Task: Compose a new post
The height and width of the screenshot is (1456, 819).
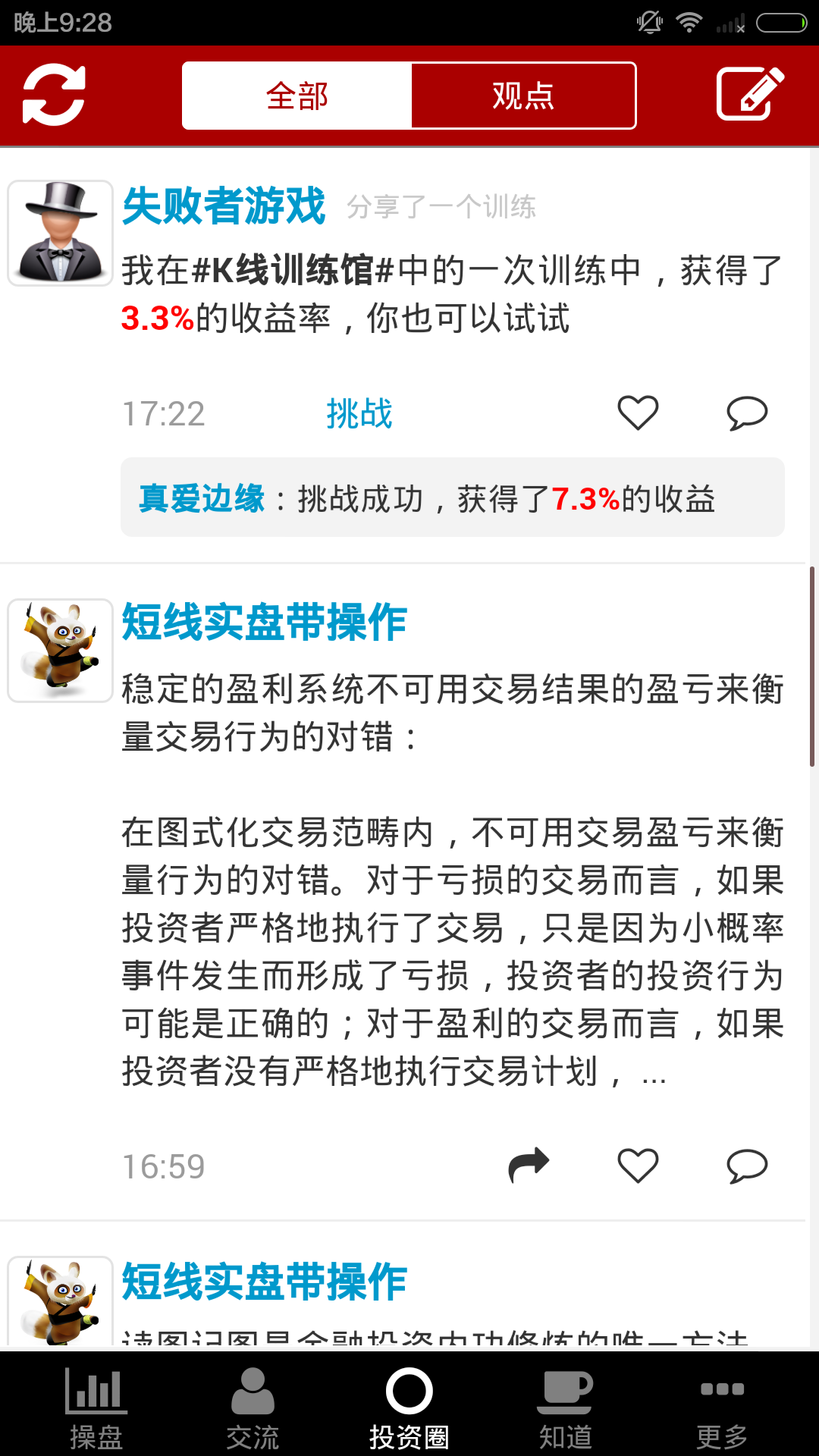Action: coord(749,95)
